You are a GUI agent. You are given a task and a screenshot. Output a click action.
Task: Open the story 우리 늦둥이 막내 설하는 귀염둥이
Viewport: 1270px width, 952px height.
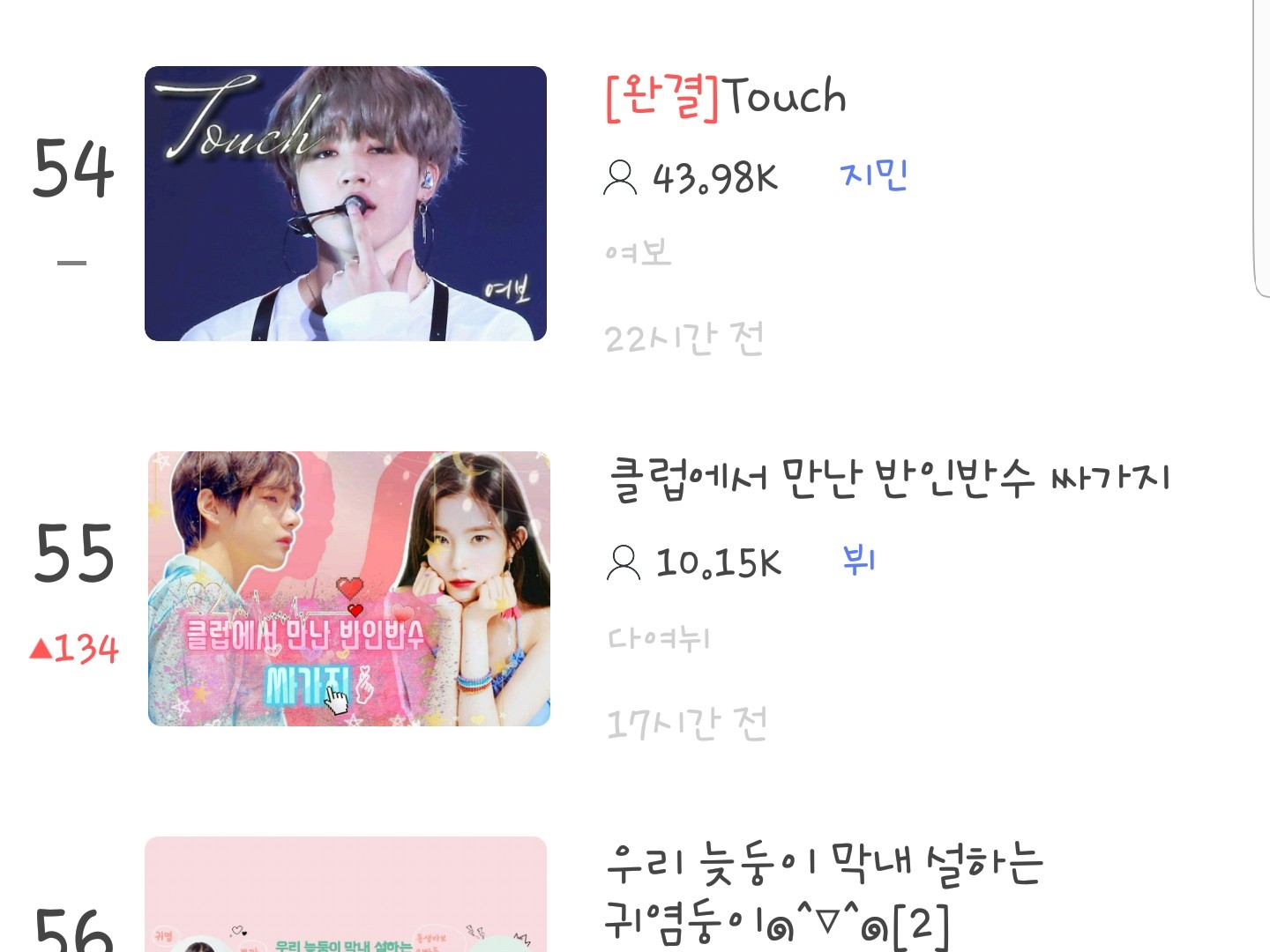[x=824, y=890]
